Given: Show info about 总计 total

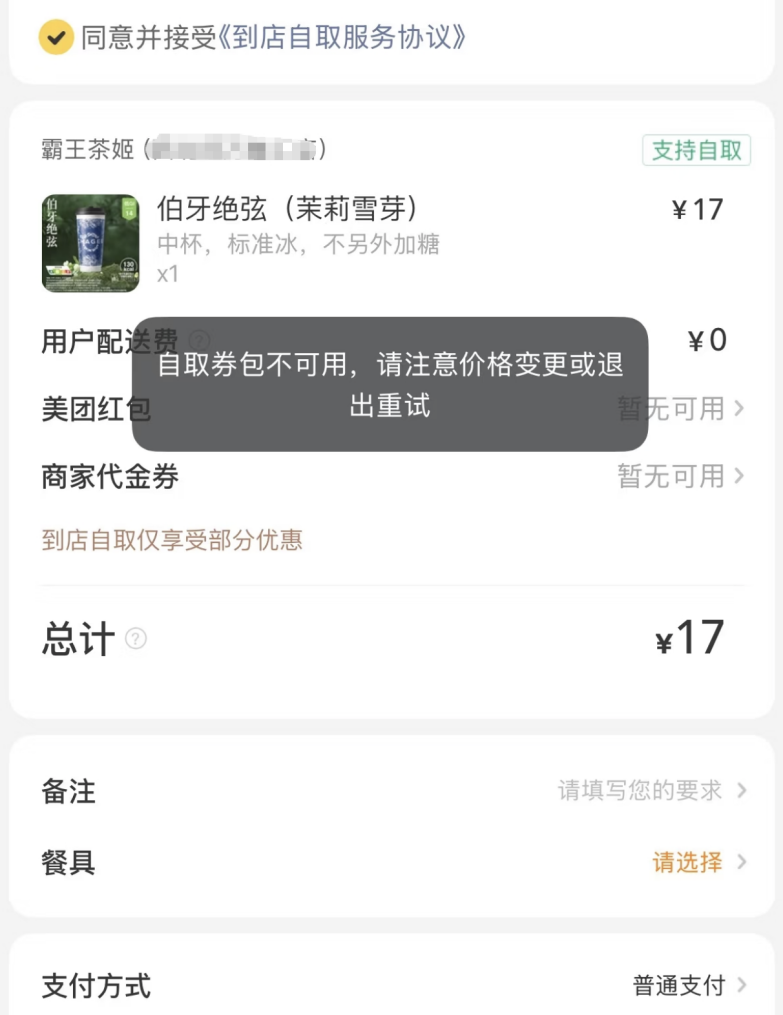Looking at the screenshot, I should pyautogui.click(x=136, y=639).
